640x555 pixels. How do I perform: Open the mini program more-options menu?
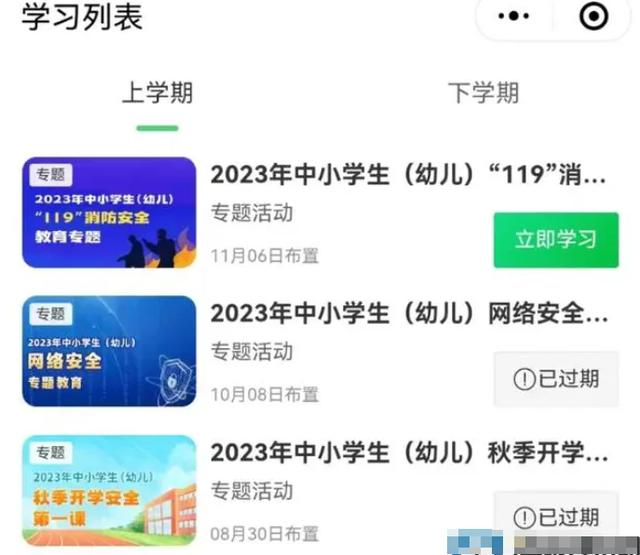514,17
